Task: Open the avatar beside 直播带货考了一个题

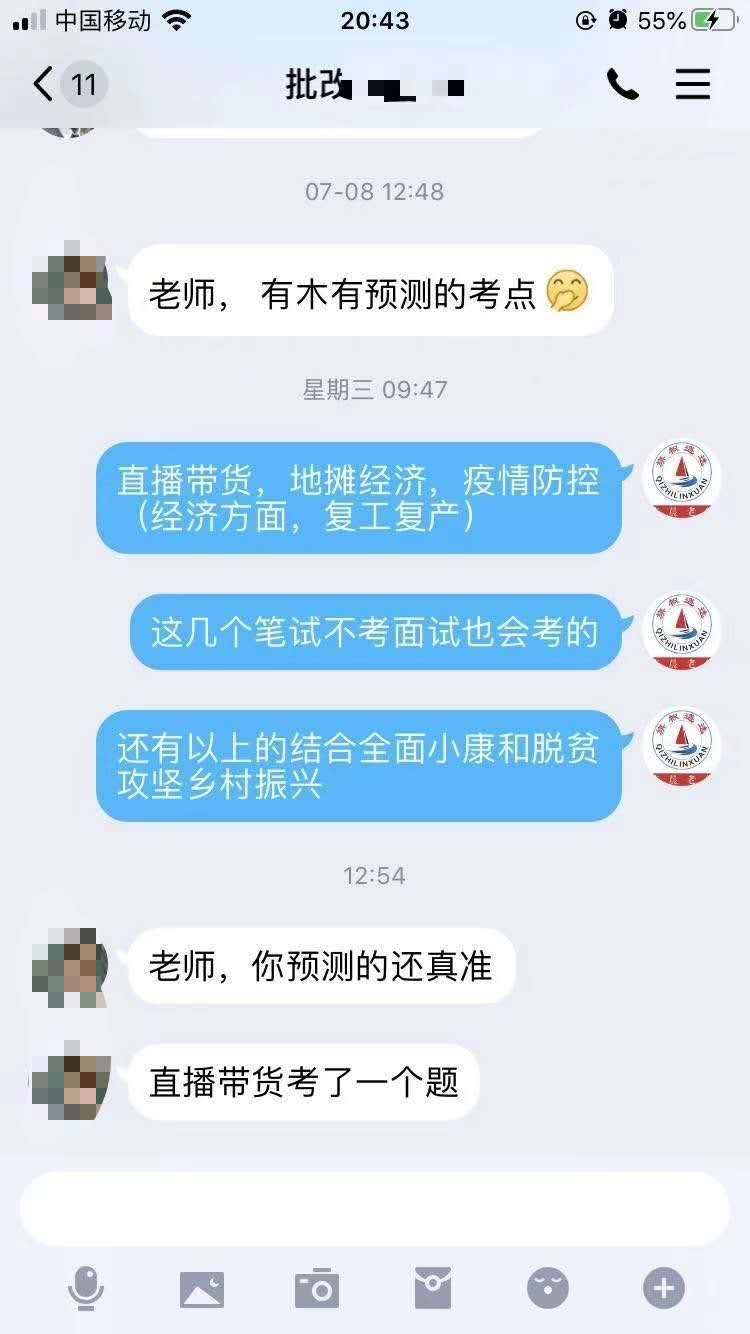Action: (70, 1080)
